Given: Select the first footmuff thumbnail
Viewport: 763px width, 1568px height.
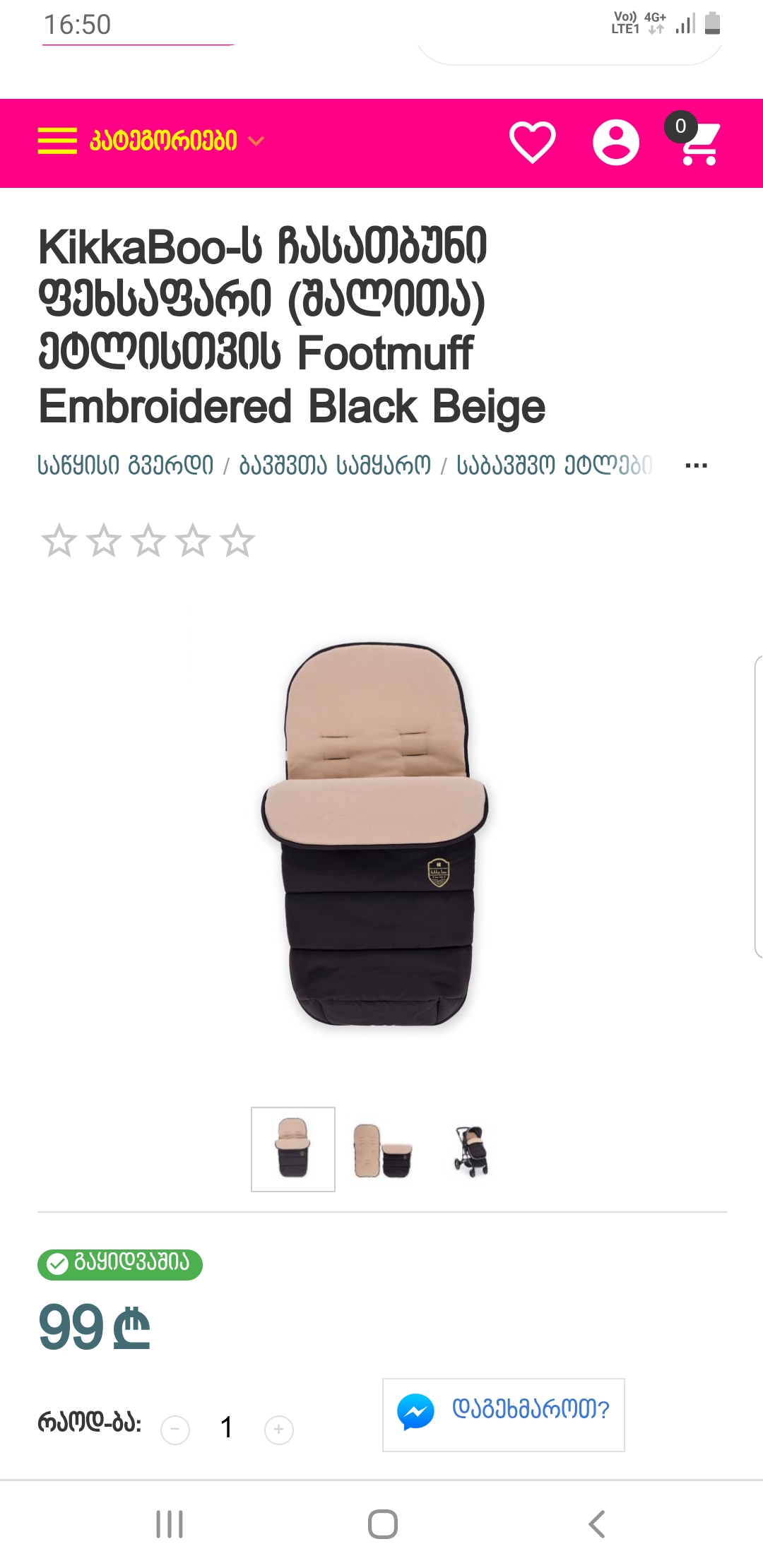Looking at the screenshot, I should [x=293, y=1149].
